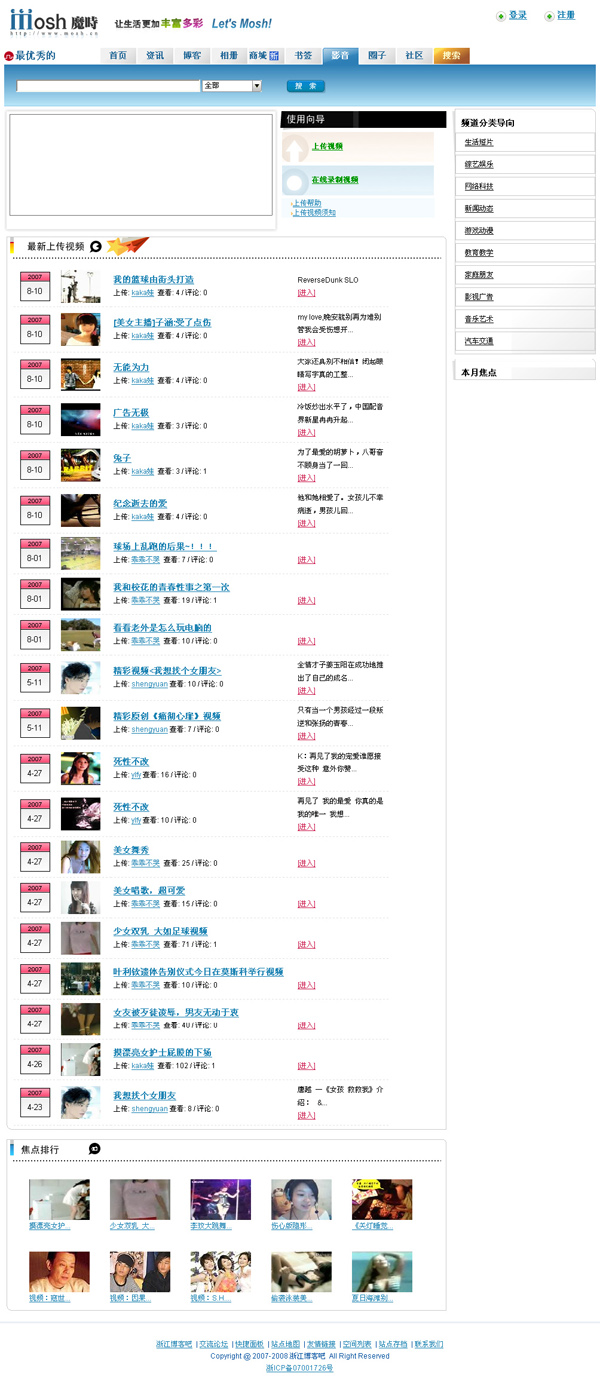Select the 圈子 tab
Image resolution: width=600 pixels, height=1389 pixels.
coord(377,56)
